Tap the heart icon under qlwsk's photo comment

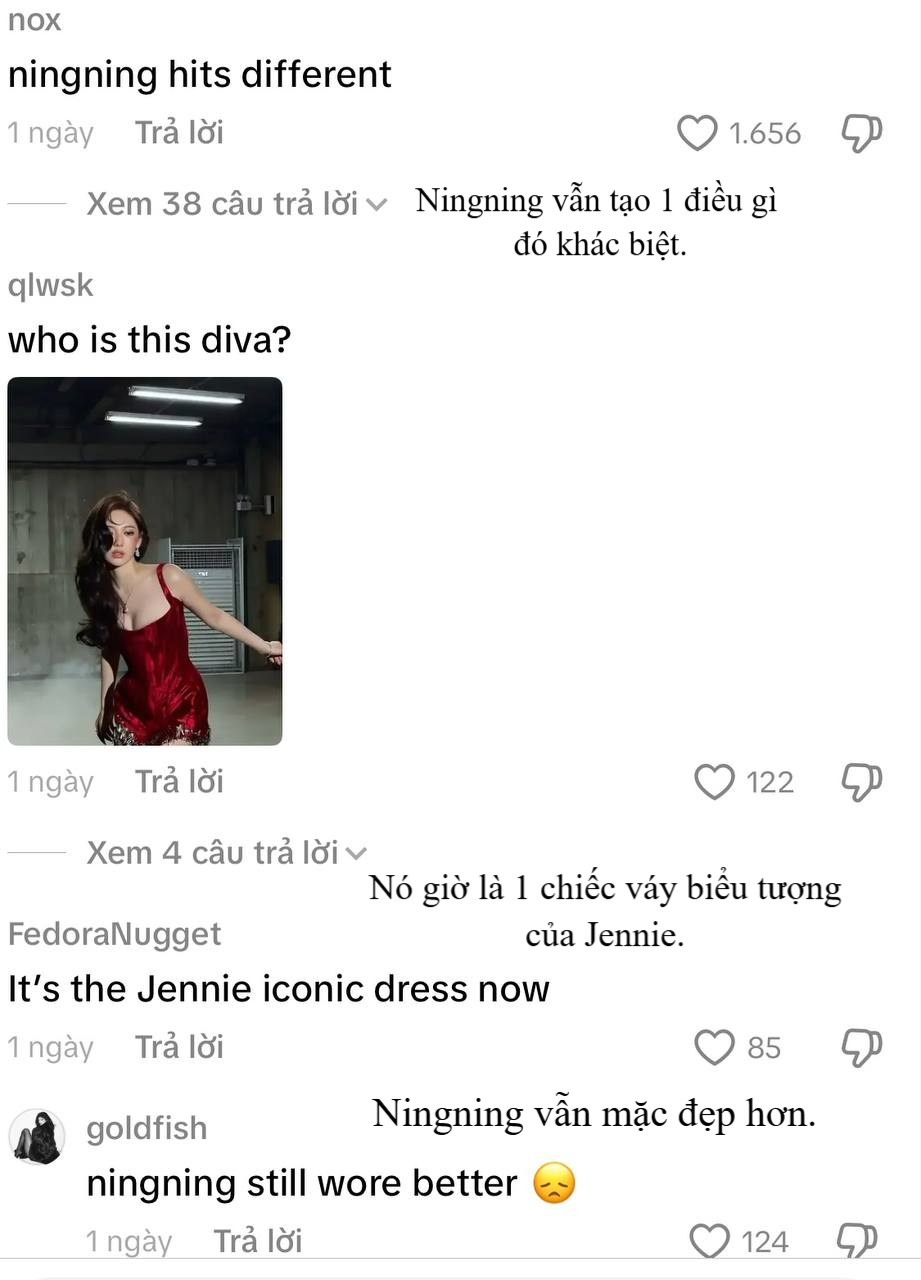click(716, 782)
